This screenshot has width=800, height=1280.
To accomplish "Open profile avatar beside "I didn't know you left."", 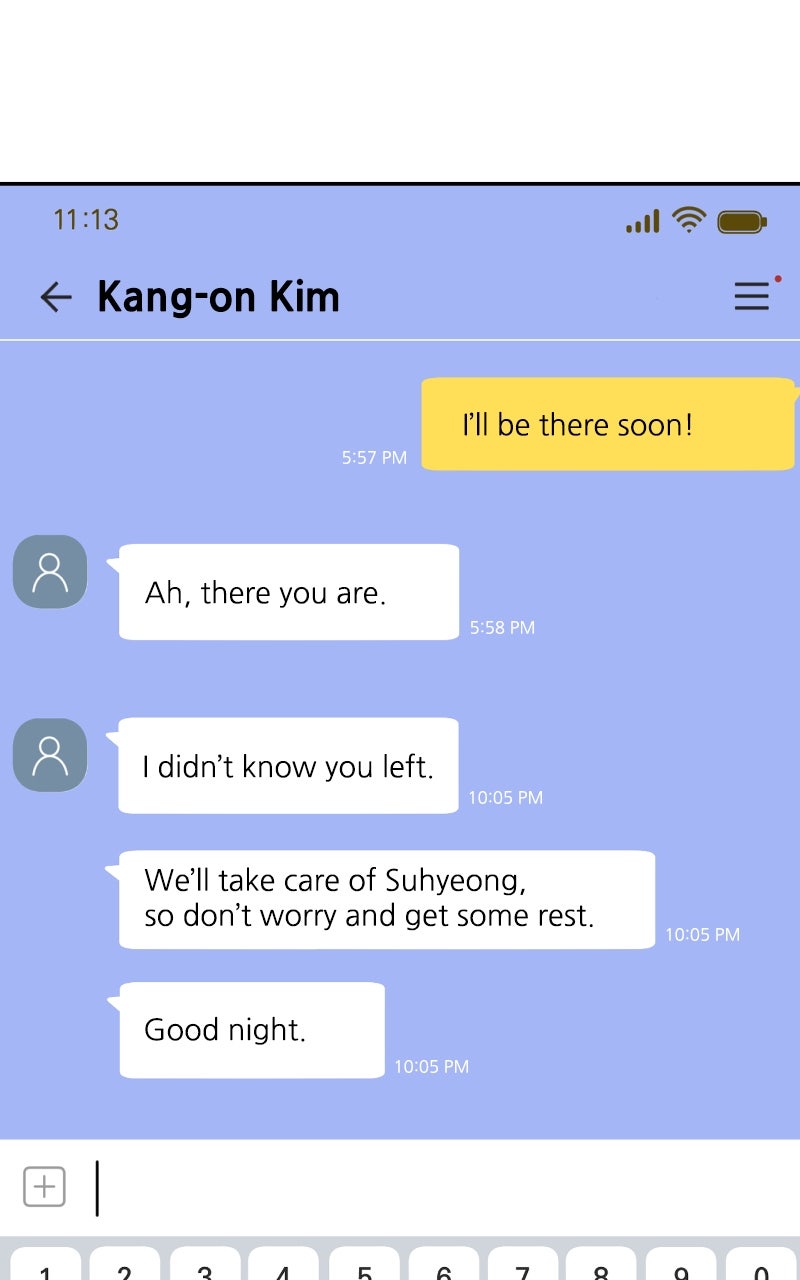I will (50, 755).
